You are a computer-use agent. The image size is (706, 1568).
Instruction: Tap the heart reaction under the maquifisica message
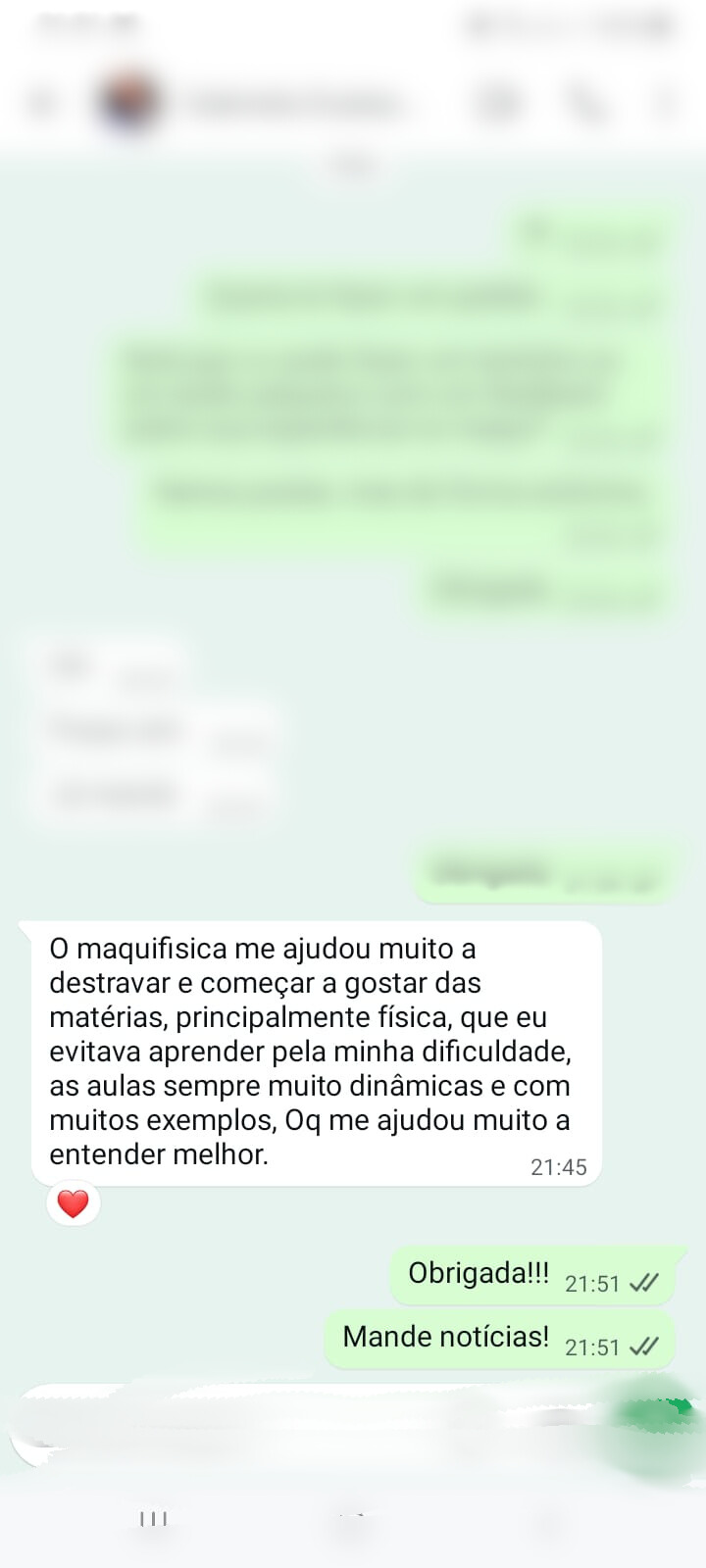pos(74,1203)
